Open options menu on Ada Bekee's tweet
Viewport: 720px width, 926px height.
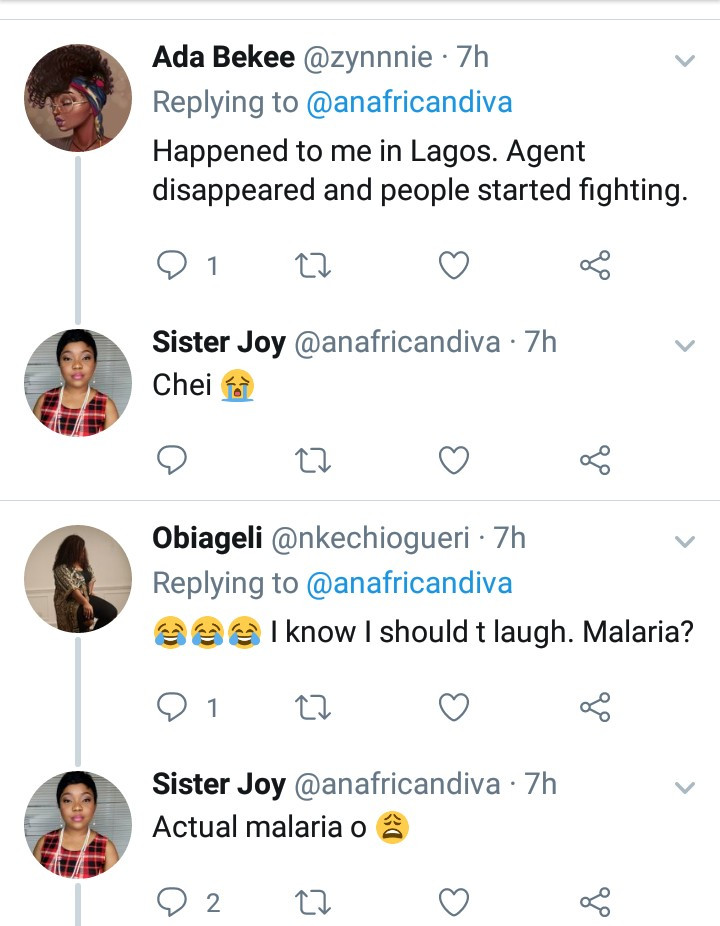pyautogui.click(x=684, y=62)
